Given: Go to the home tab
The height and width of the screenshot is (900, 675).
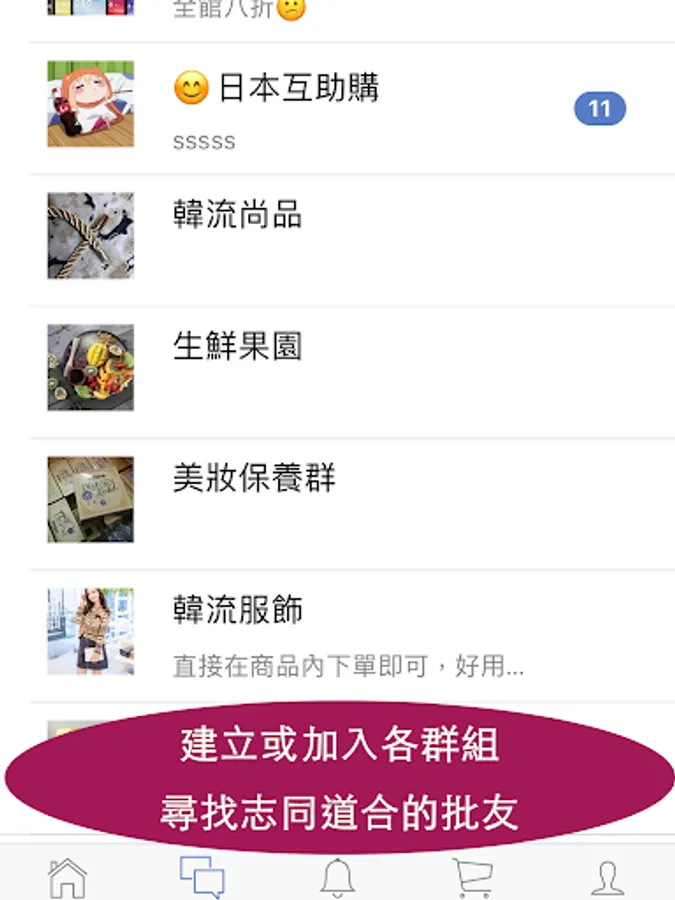Looking at the screenshot, I should (x=68, y=877).
